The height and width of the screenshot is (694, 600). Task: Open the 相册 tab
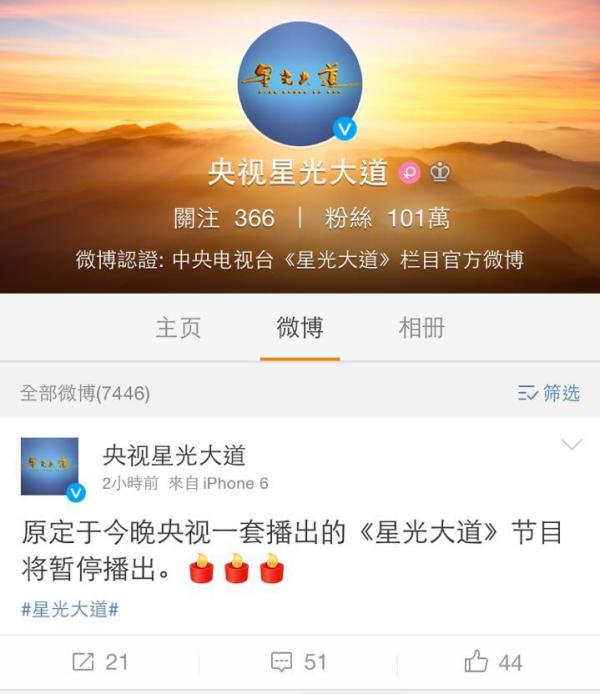pyautogui.click(x=421, y=328)
